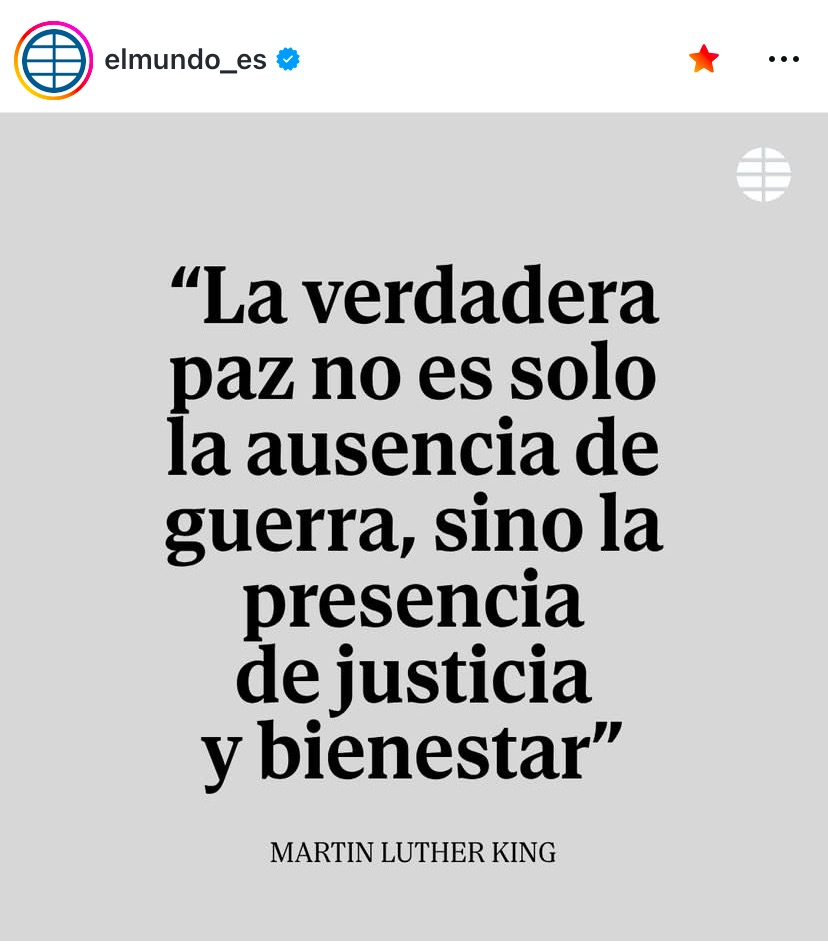Open elmundo_es profile picture story
Viewport: 828px width, 944px height.
[53, 60]
